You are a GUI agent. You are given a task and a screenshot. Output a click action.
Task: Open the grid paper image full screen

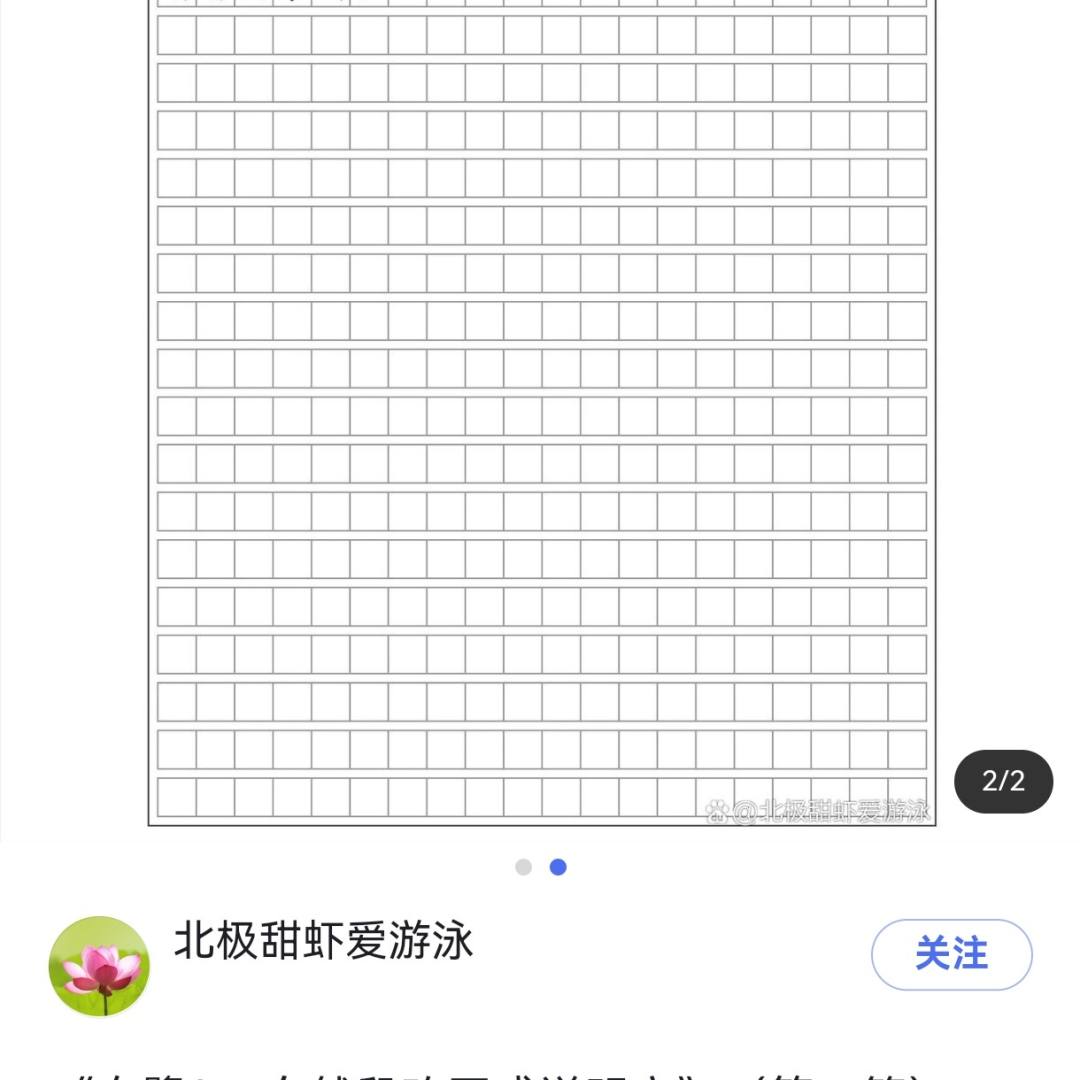pos(541,420)
